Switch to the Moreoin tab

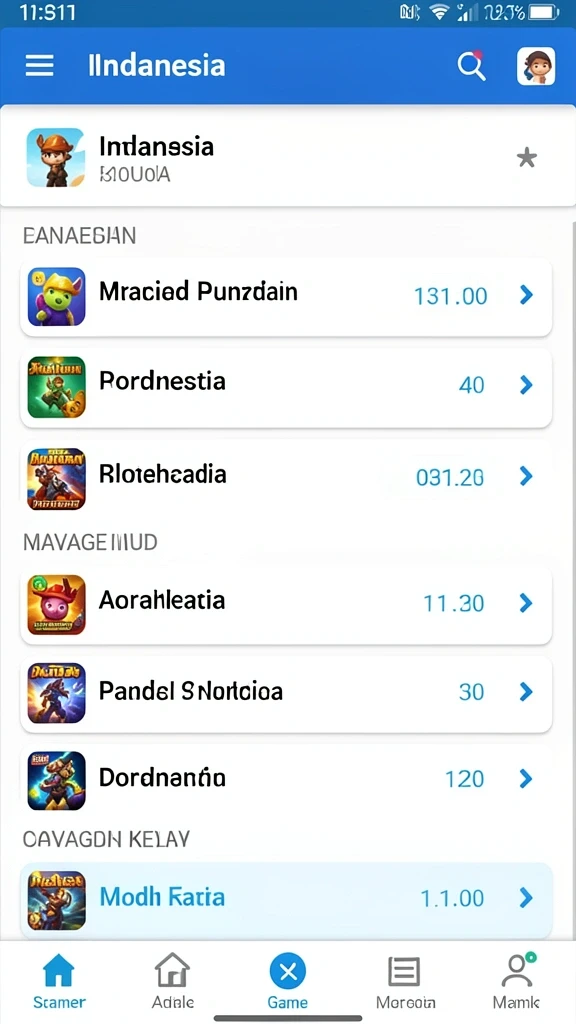[405, 981]
